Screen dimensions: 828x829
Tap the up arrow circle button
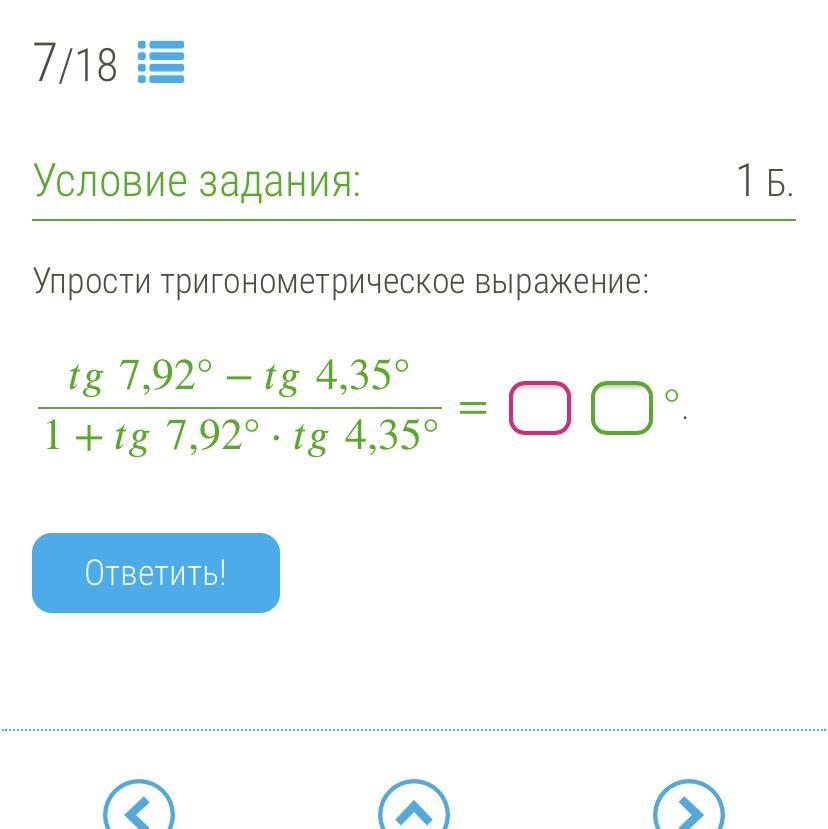pyautogui.click(x=414, y=809)
